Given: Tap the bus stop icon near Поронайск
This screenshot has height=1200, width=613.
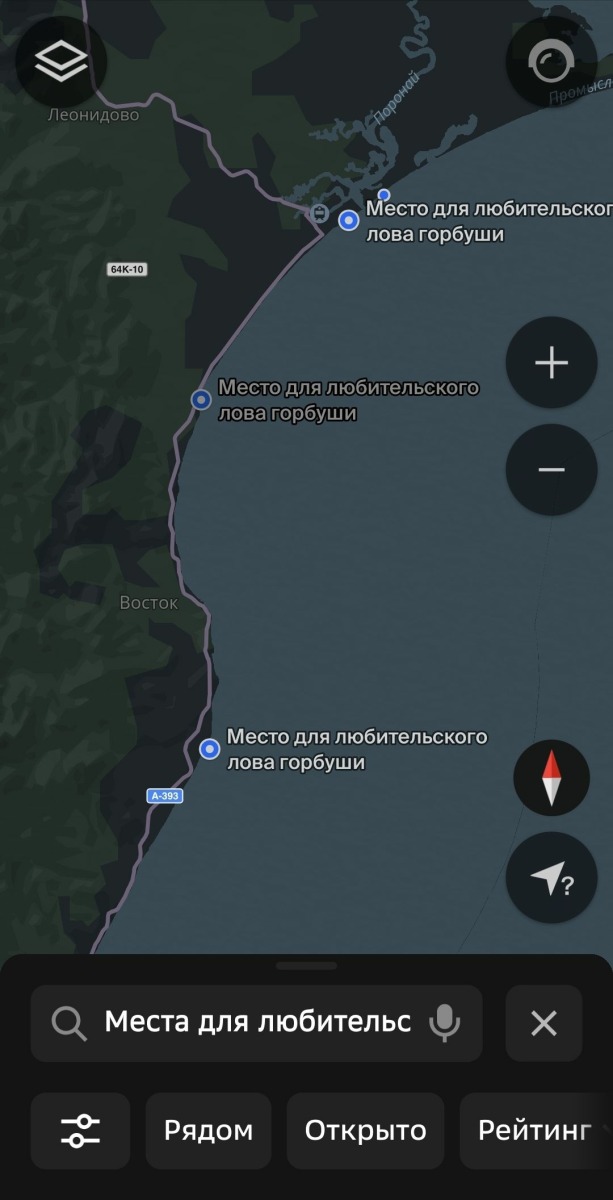Looking at the screenshot, I should click(319, 213).
